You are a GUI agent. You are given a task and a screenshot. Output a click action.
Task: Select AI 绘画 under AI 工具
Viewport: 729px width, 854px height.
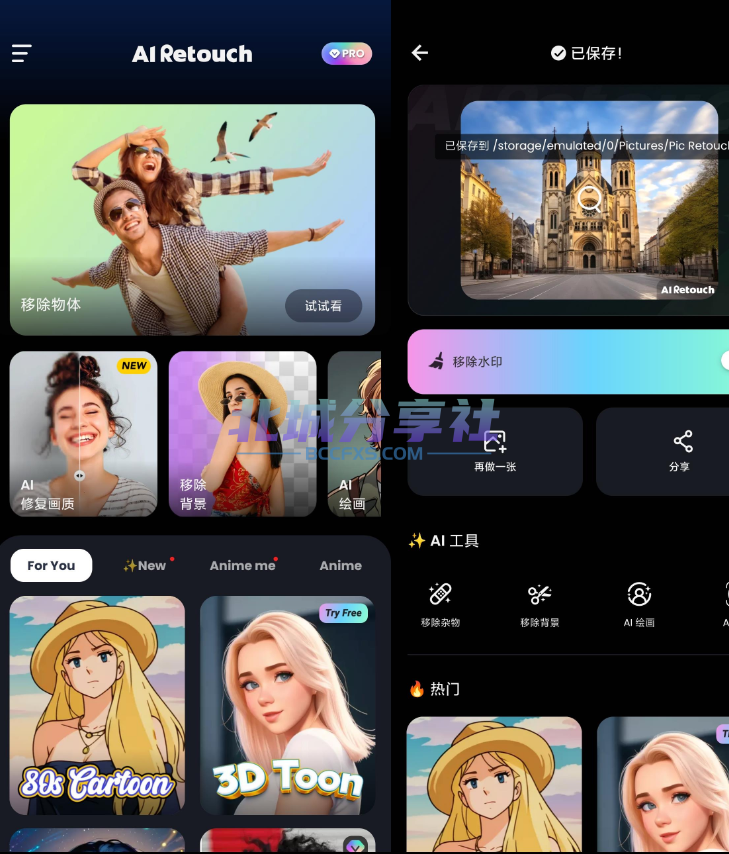click(639, 605)
